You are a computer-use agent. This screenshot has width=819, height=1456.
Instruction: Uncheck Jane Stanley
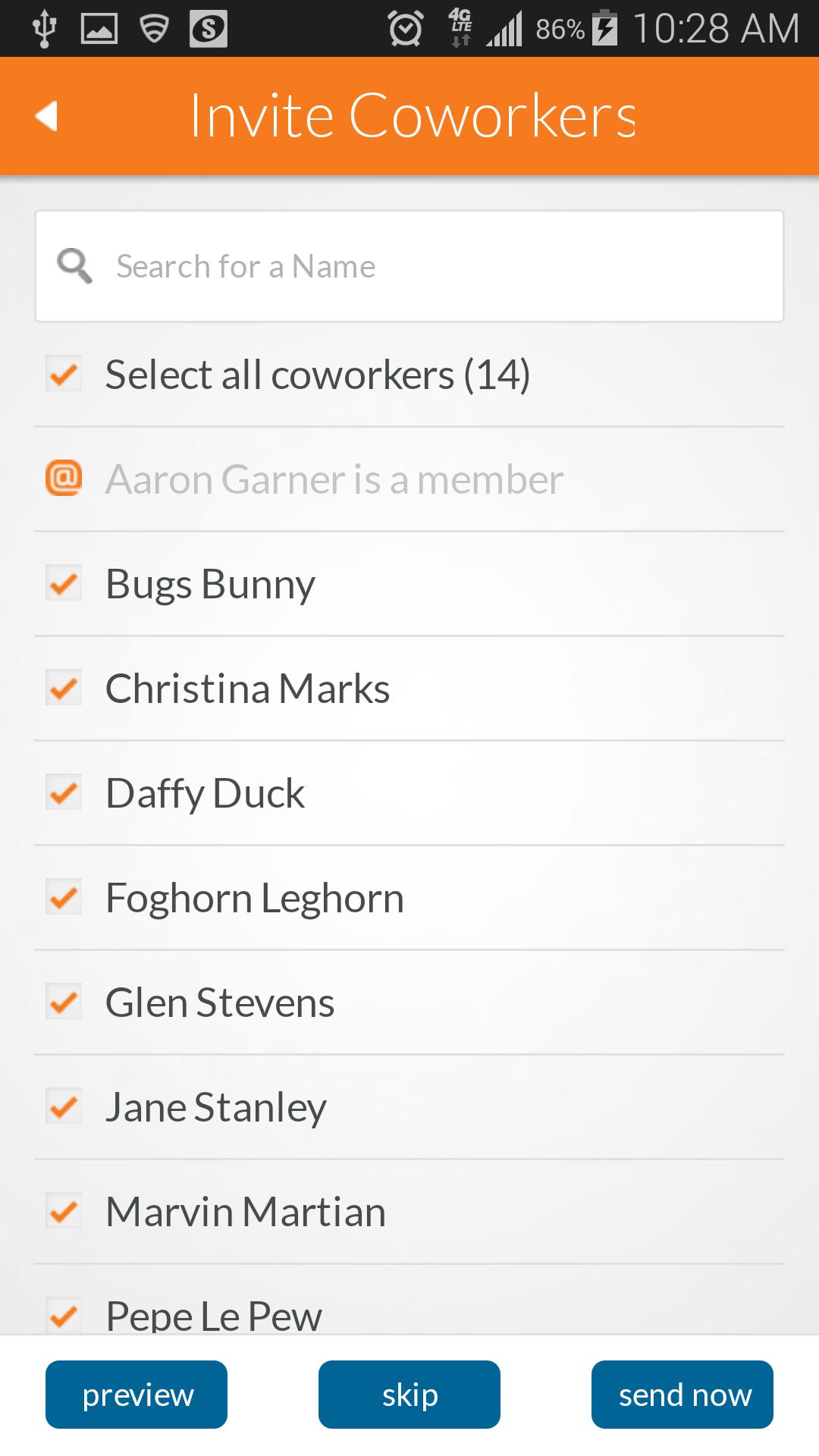[x=64, y=1107]
